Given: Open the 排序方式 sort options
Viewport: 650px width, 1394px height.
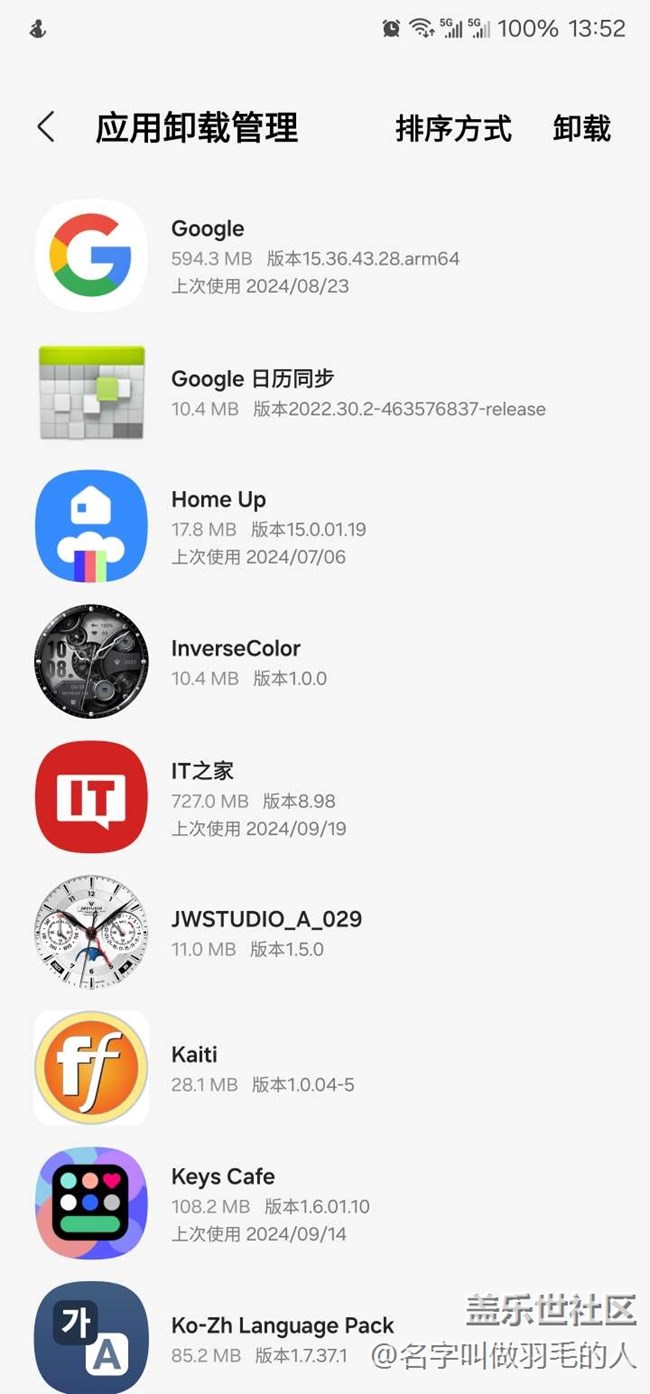Looking at the screenshot, I should click(453, 129).
